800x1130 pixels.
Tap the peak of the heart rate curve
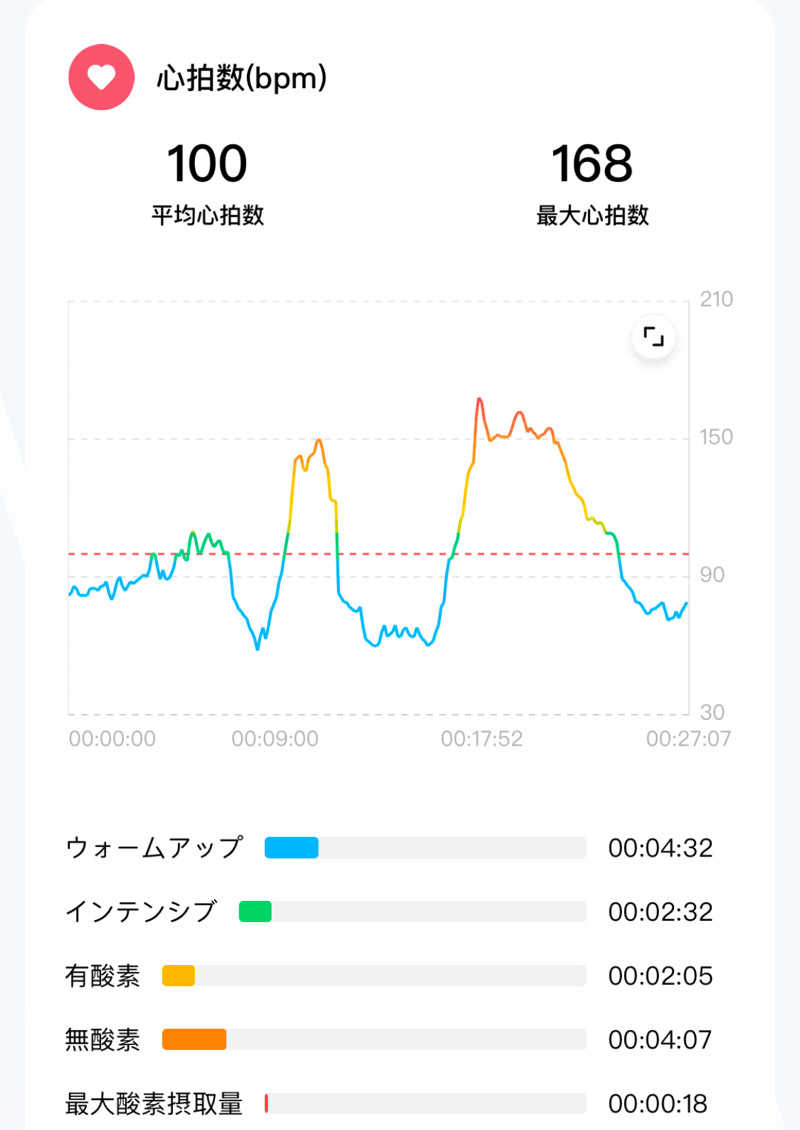tap(480, 397)
